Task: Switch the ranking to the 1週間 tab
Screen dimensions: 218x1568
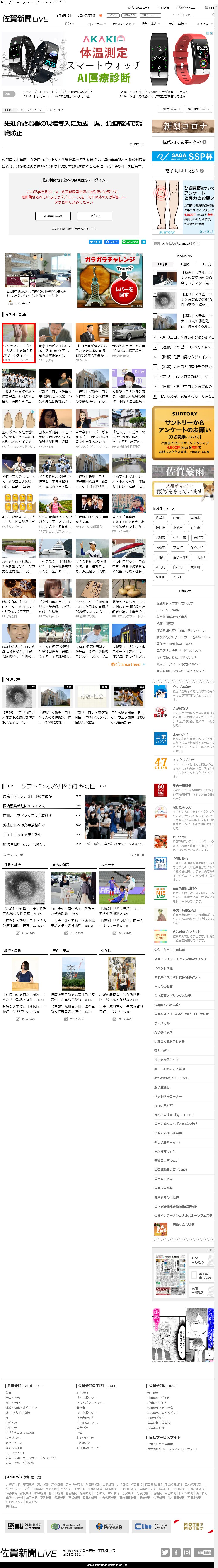Action: [184, 264]
